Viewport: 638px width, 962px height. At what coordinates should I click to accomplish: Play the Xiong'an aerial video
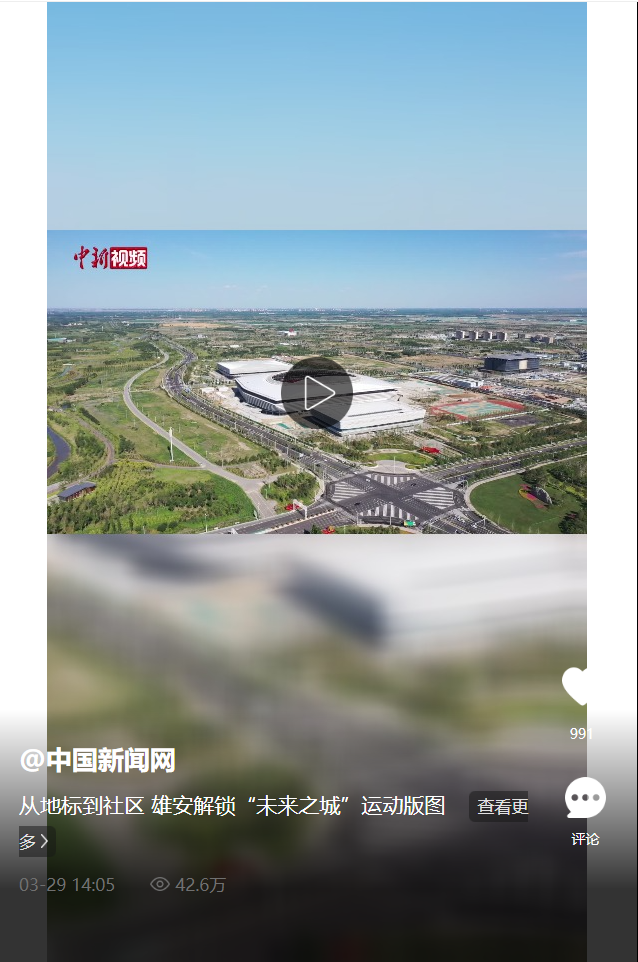(317, 392)
